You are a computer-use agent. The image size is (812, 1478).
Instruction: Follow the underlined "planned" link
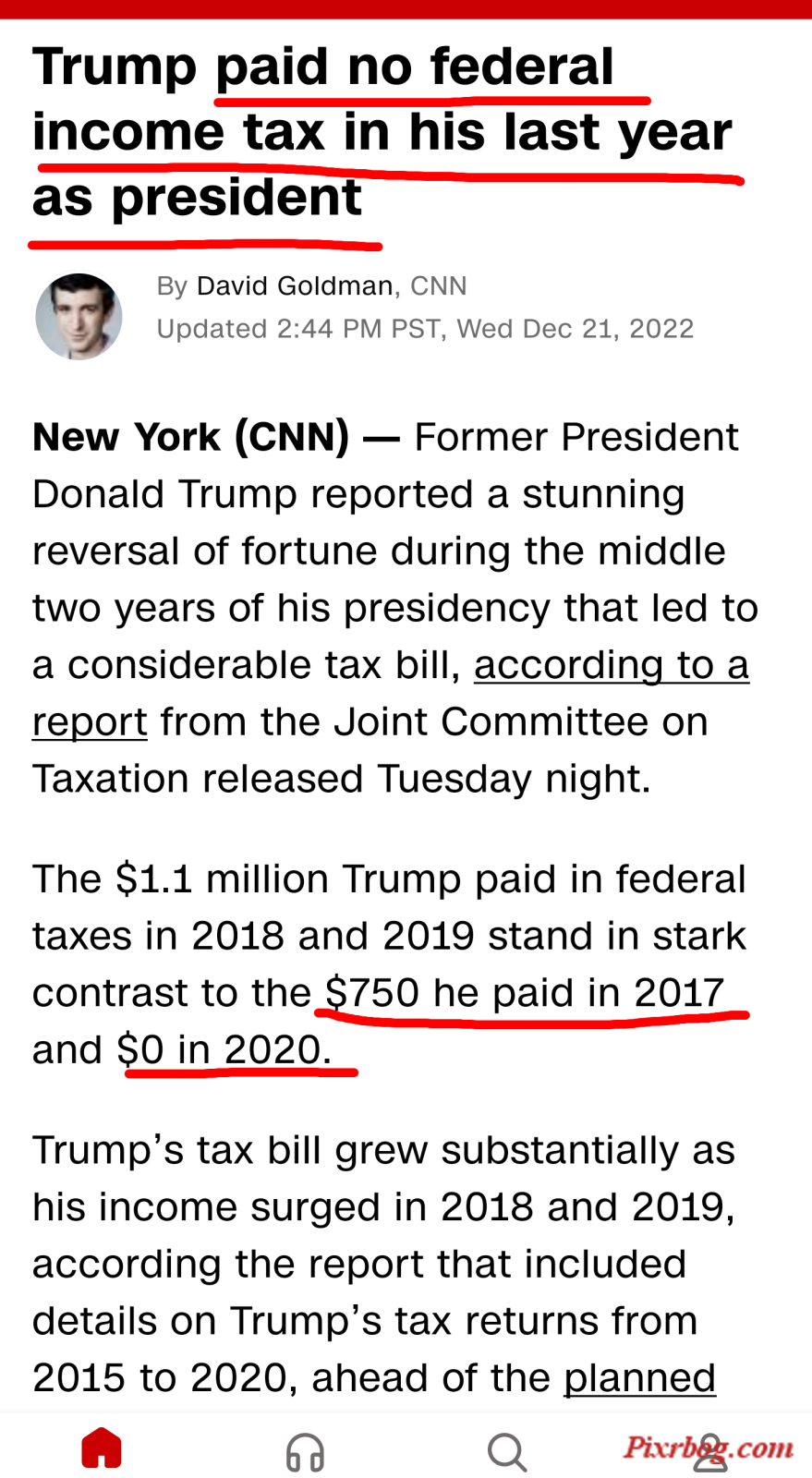(639, 1377)
